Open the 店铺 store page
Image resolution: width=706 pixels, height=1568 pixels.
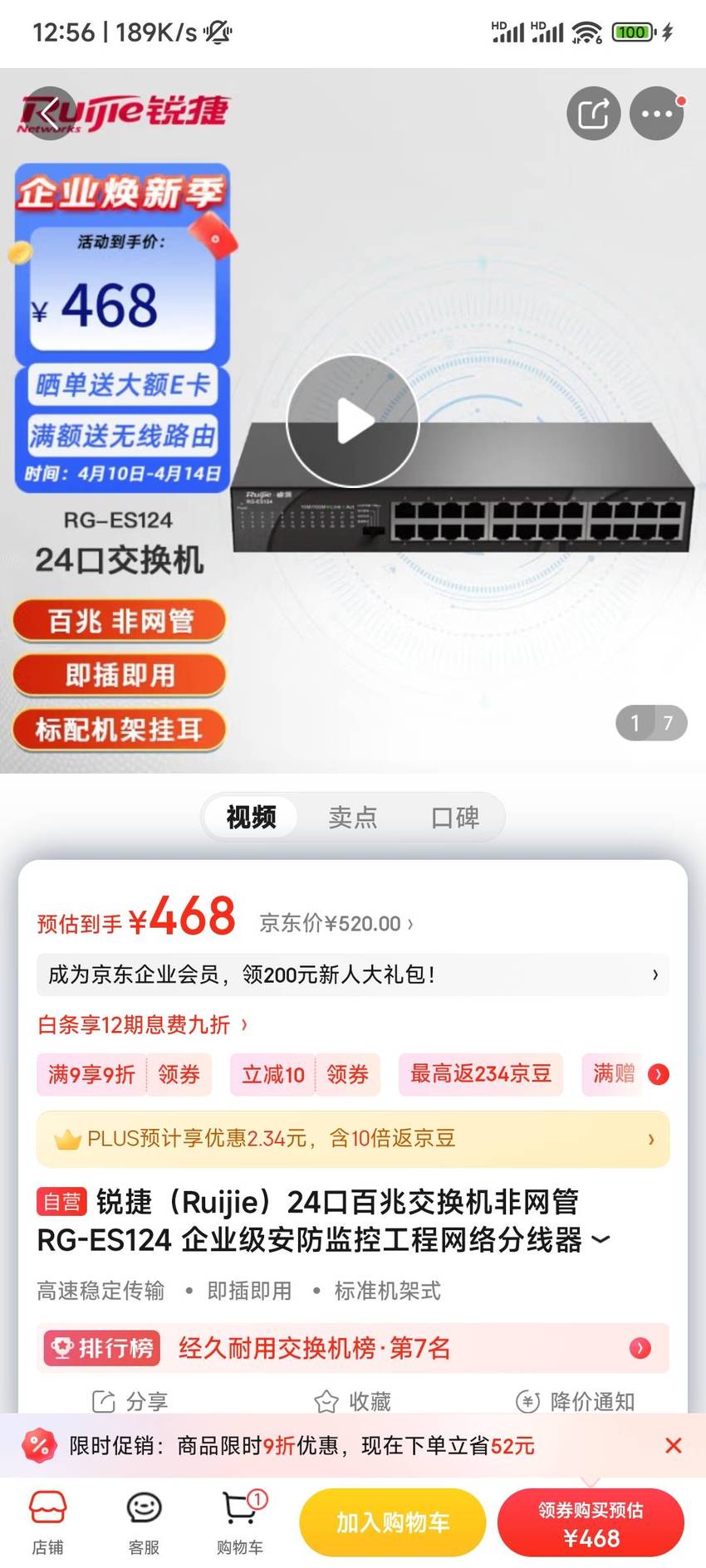click(48, 1523)
